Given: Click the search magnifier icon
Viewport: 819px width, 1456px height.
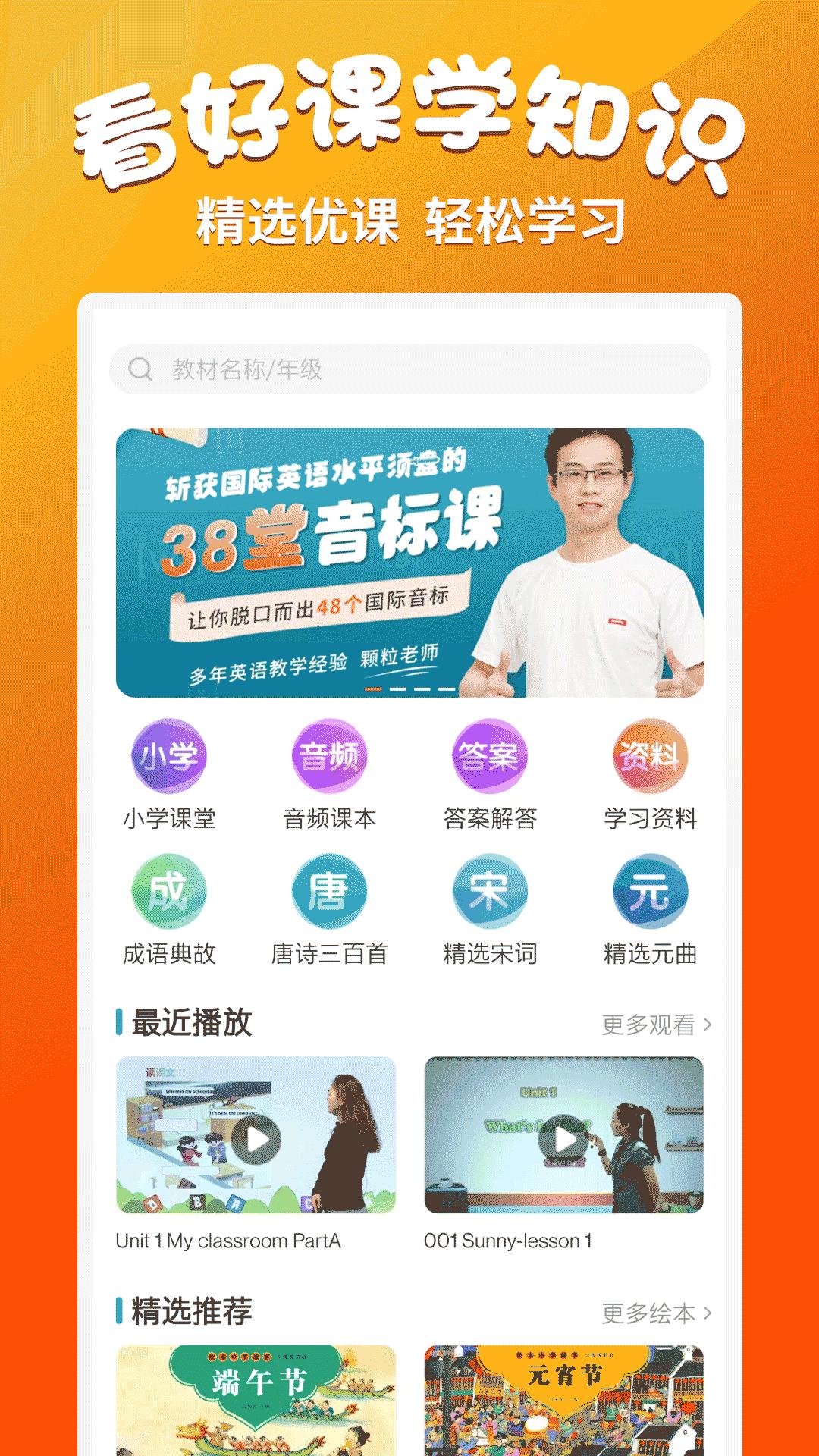Looking at the screenshot, I should 140,369.
